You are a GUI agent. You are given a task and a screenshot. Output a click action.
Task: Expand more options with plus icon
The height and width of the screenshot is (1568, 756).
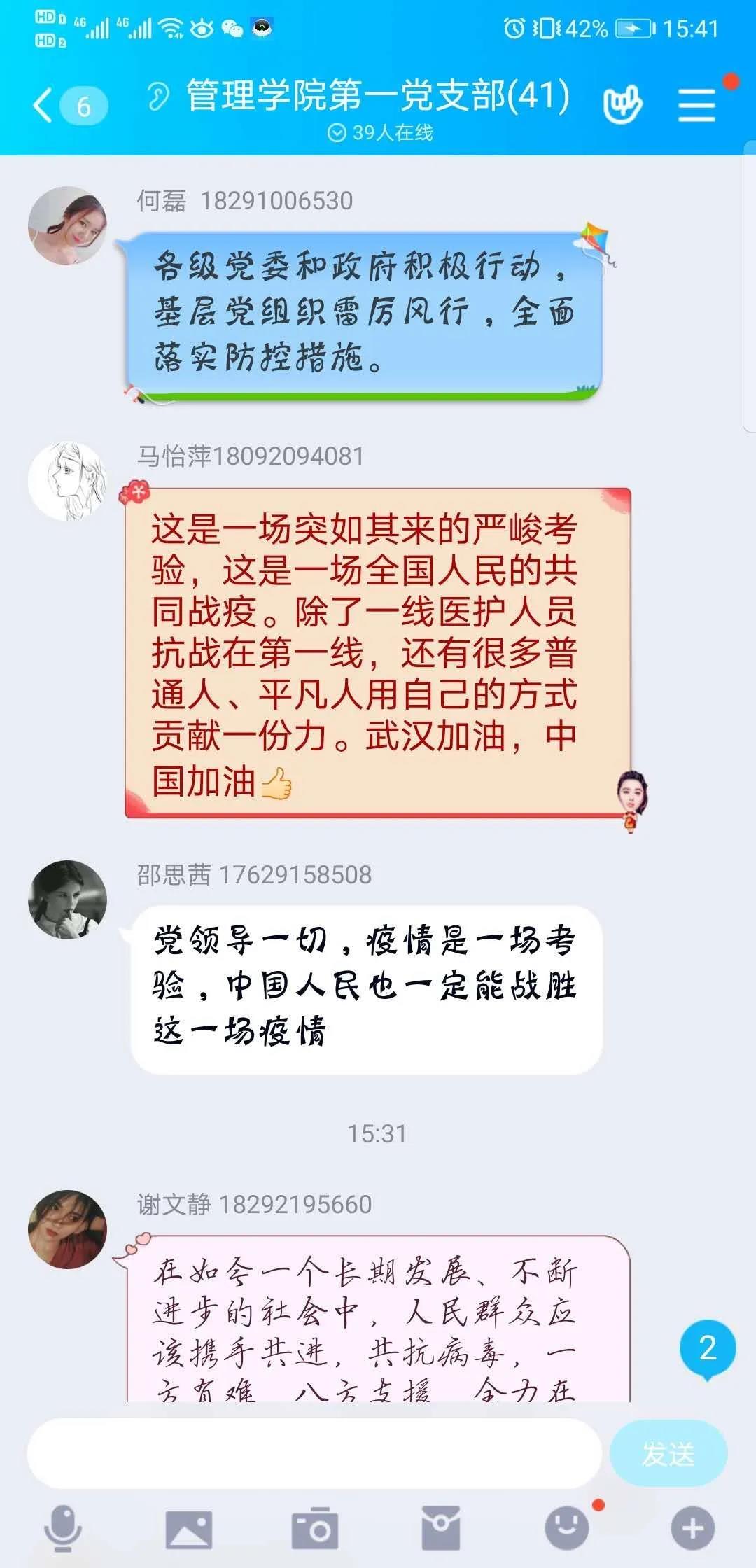692,1529
